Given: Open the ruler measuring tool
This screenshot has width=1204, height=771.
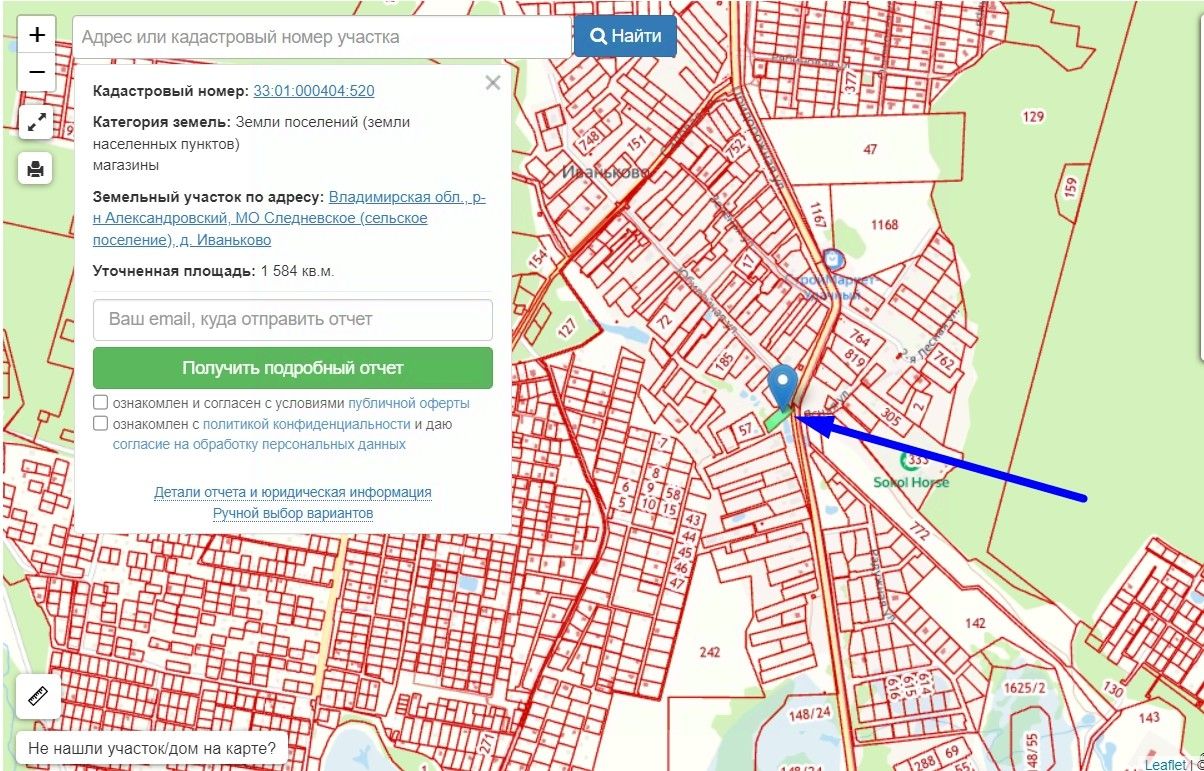Looking at the screenshot, I should (x=39, y=695).
